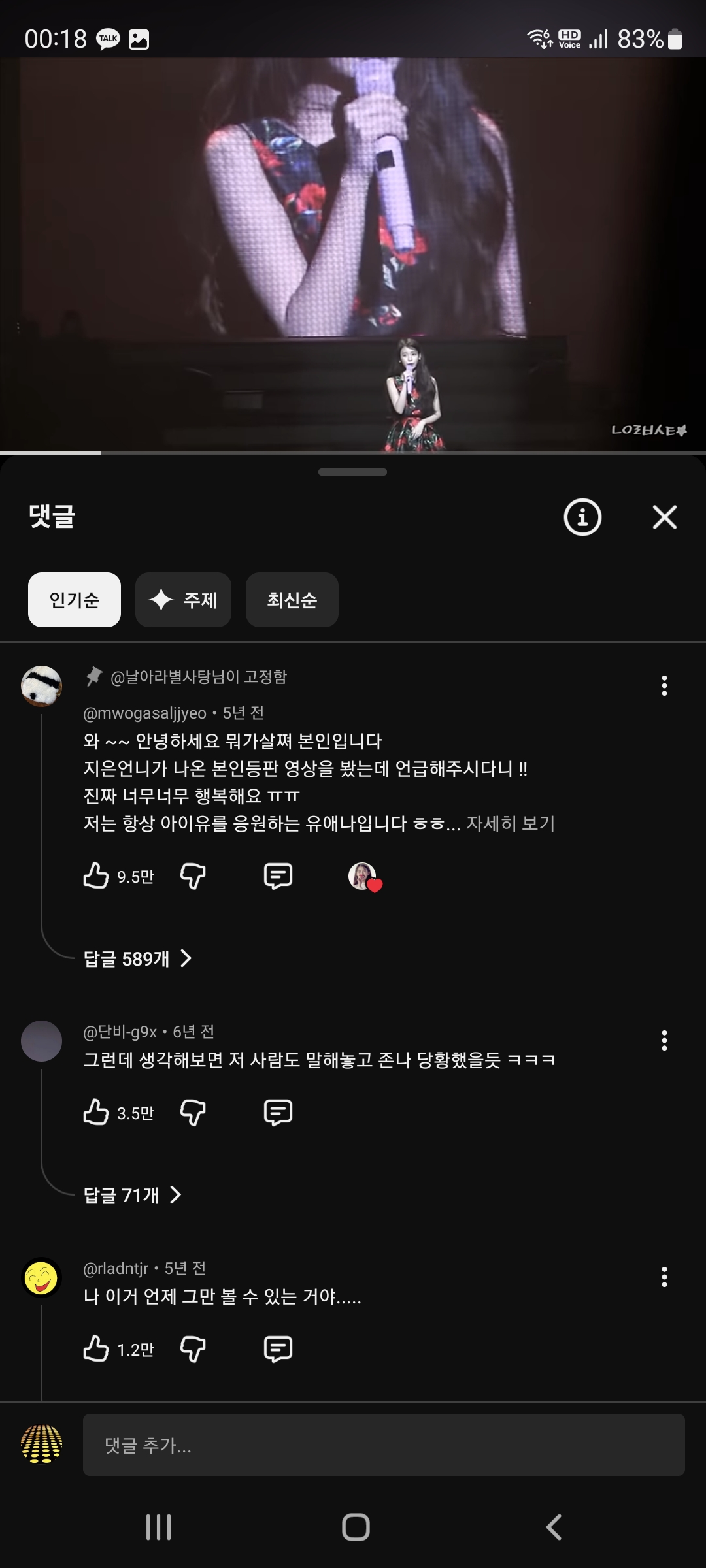Screen dimensions: 706x1568
Task: Like the comment by @mwogasaljjyeo
Action: point(96,876)
